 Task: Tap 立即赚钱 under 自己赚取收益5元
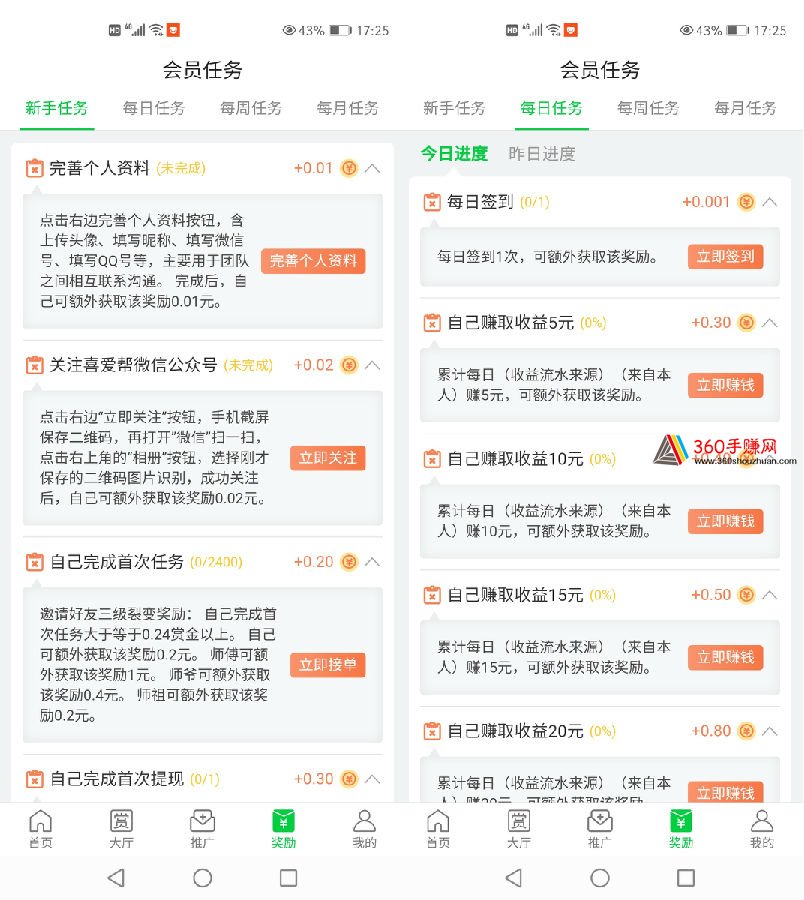[x=725, y=385]
